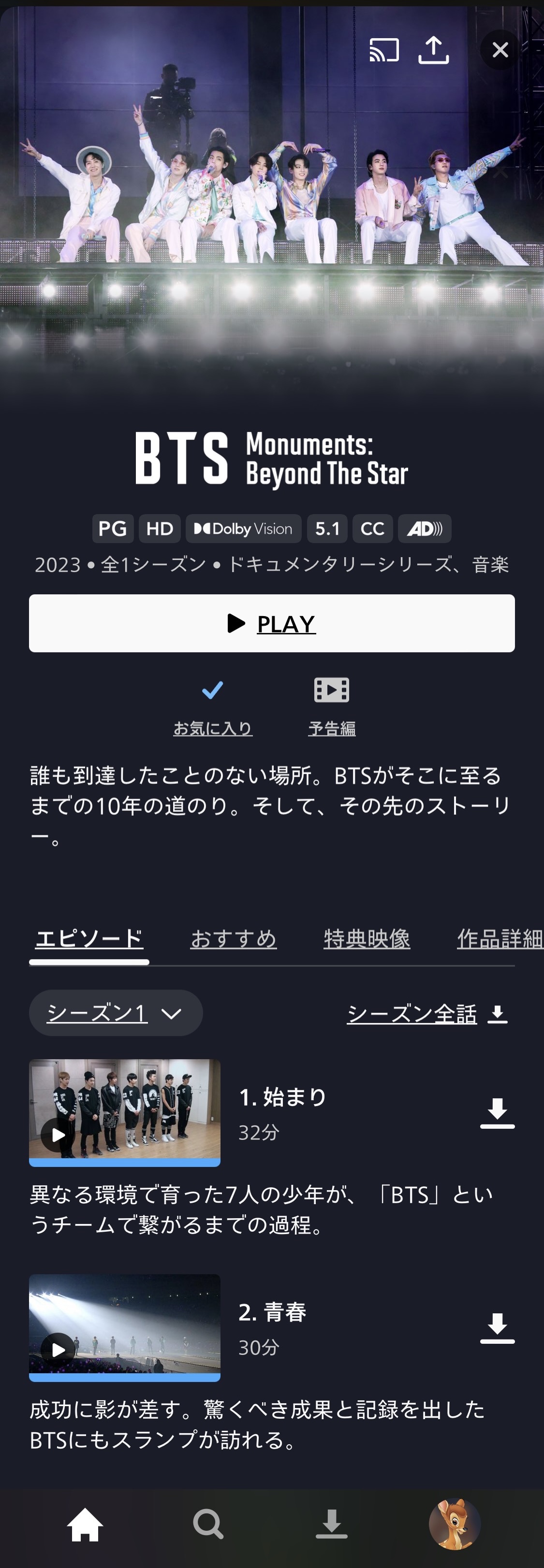Viewport: 544px width, 1568px height.
Task: Start playback with the PLAY button
Action: (272, 623)
